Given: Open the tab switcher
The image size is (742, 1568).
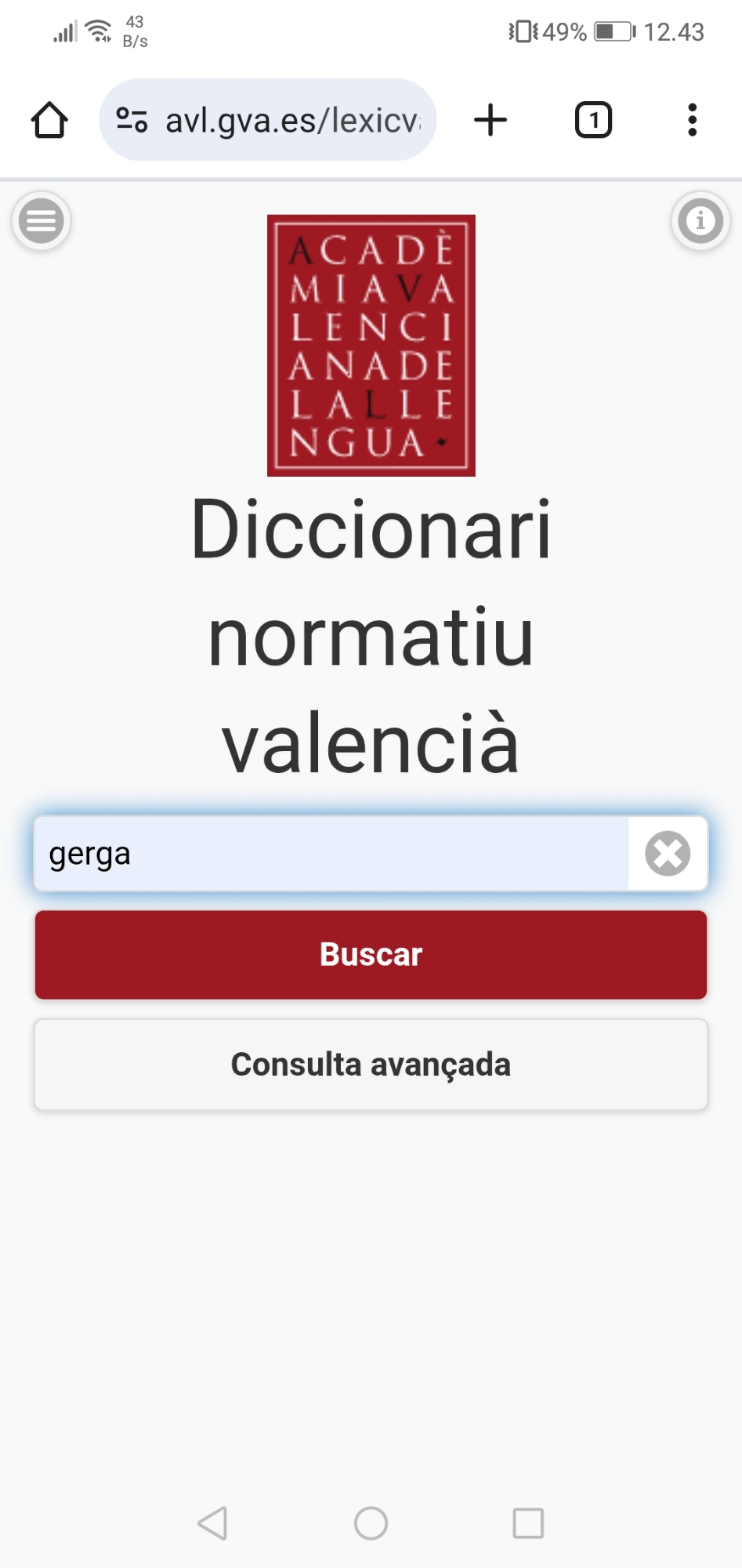Looking at the screenshot, I should [x=593, y=120].
